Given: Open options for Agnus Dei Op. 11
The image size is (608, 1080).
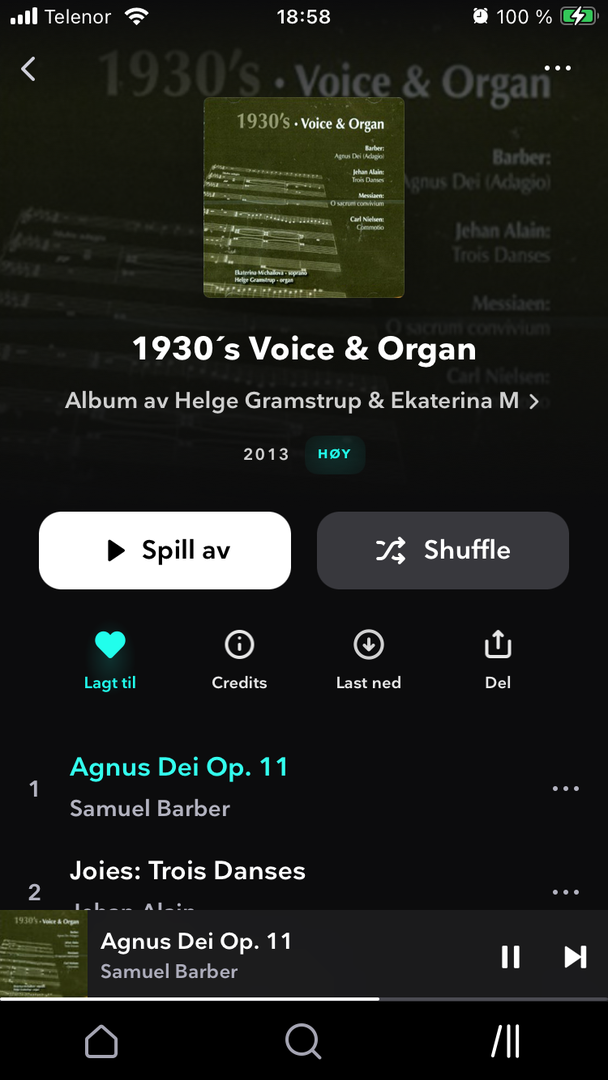Looking at the screenshot, I should pyautogui.click(x=565, y=788).
